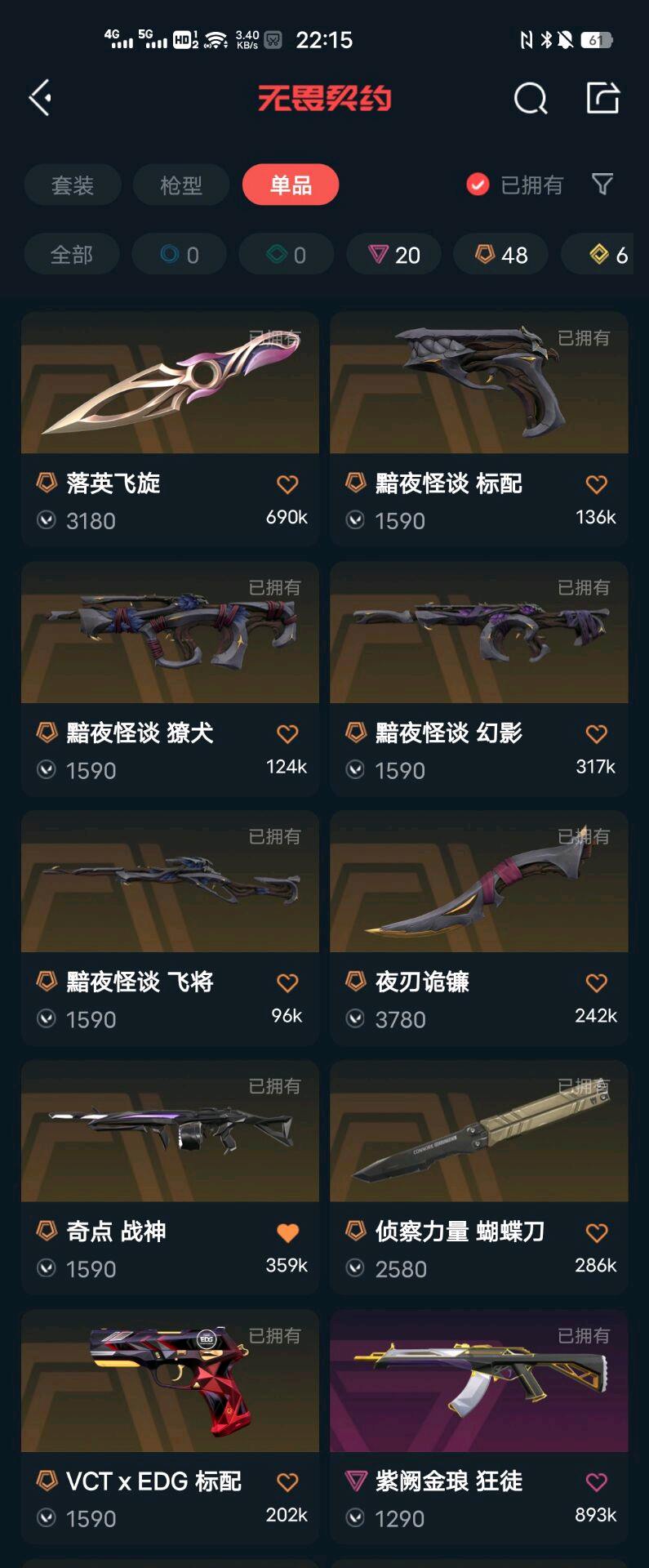Favorite the 黯夜怪谈 獠犬 skin

287,733
